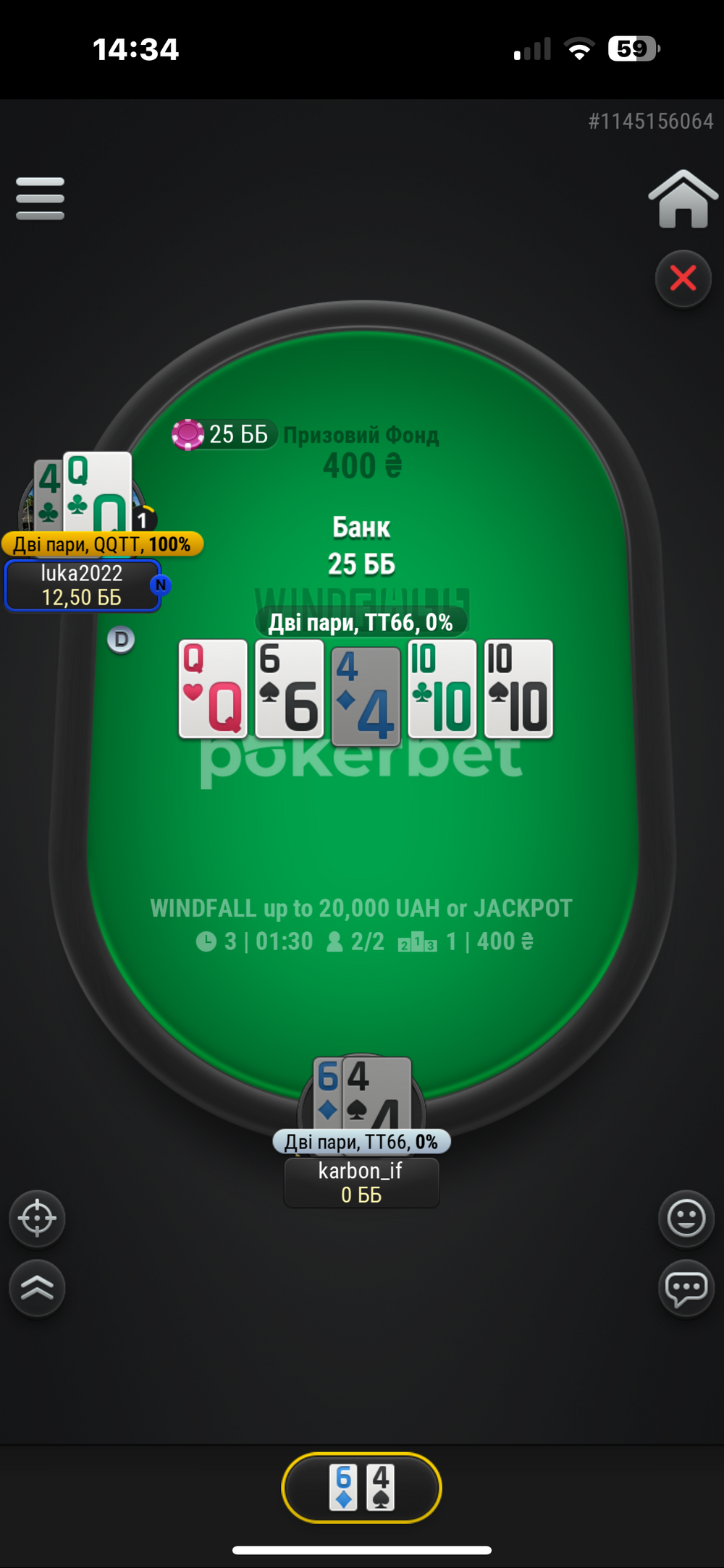Go to the lobby via home icon
724x1568 pixels.
pyautogui.click(x=683, y=200)
